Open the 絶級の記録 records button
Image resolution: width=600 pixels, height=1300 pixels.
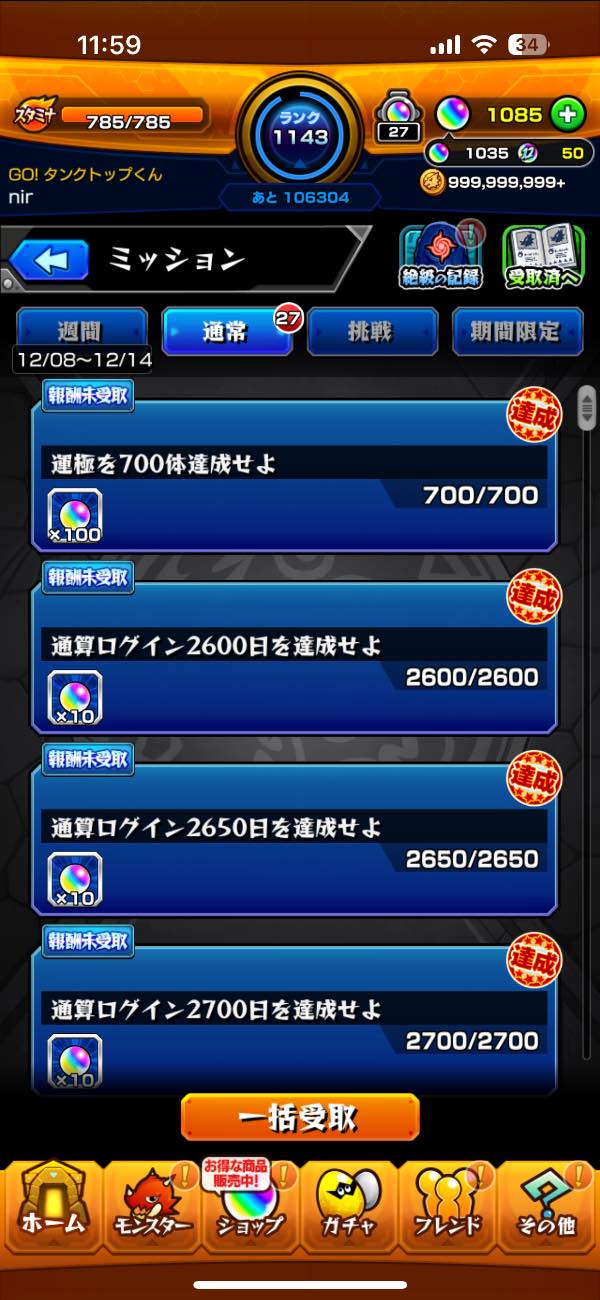pos(441,257)
